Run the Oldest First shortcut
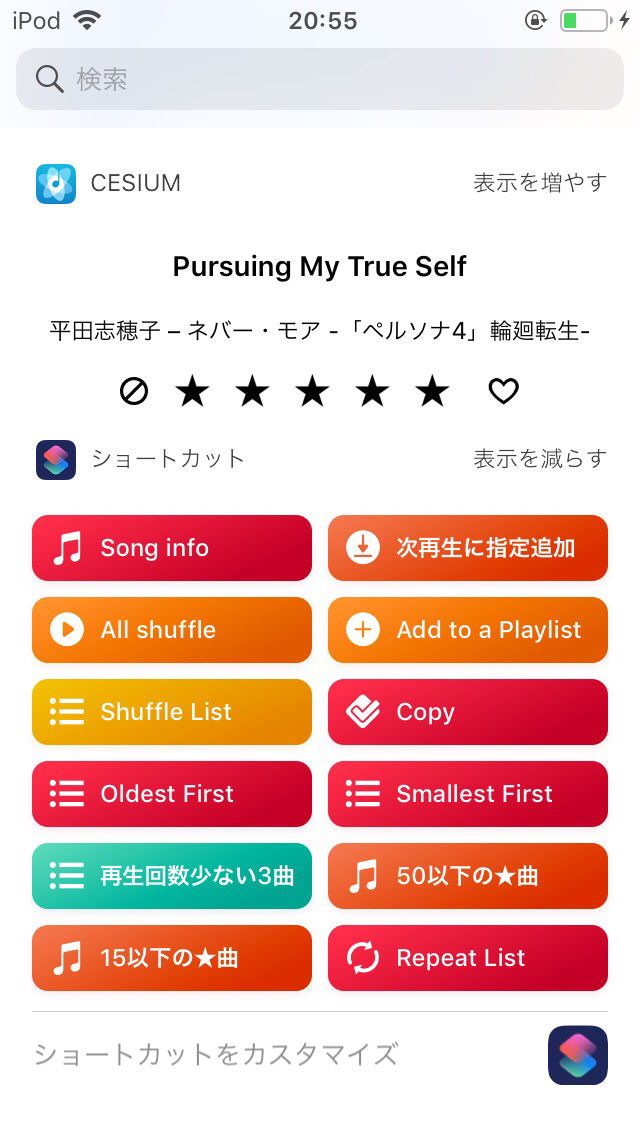This screenshot has width=640, height=1136. click(172, 794)
